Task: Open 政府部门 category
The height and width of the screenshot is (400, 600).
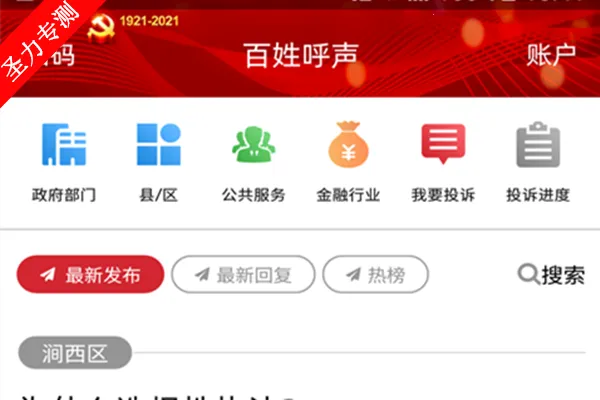Action: (64, 160)
